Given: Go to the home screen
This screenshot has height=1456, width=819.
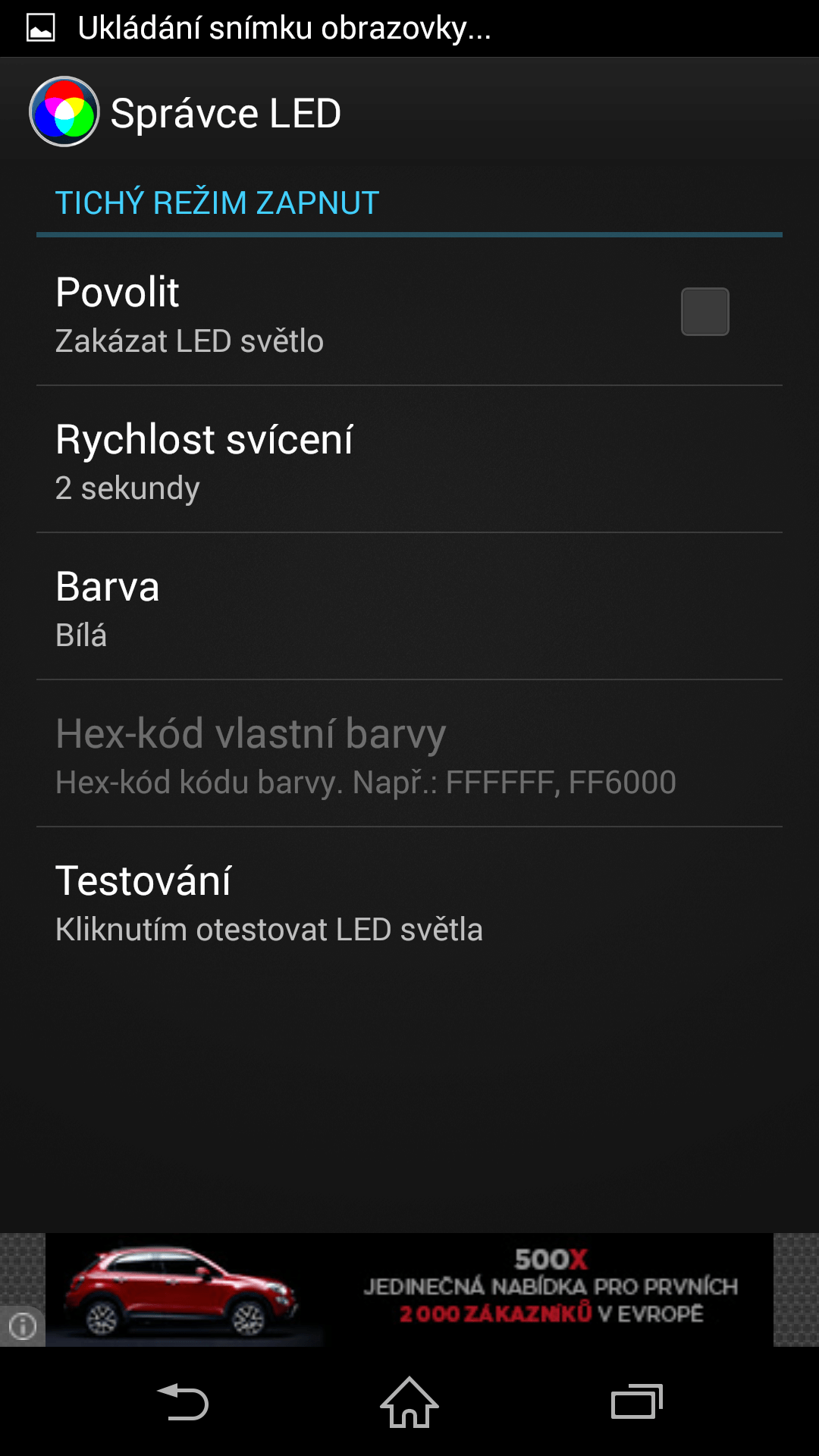Looking at the screenshot, I should click(x=409, y=1402).
